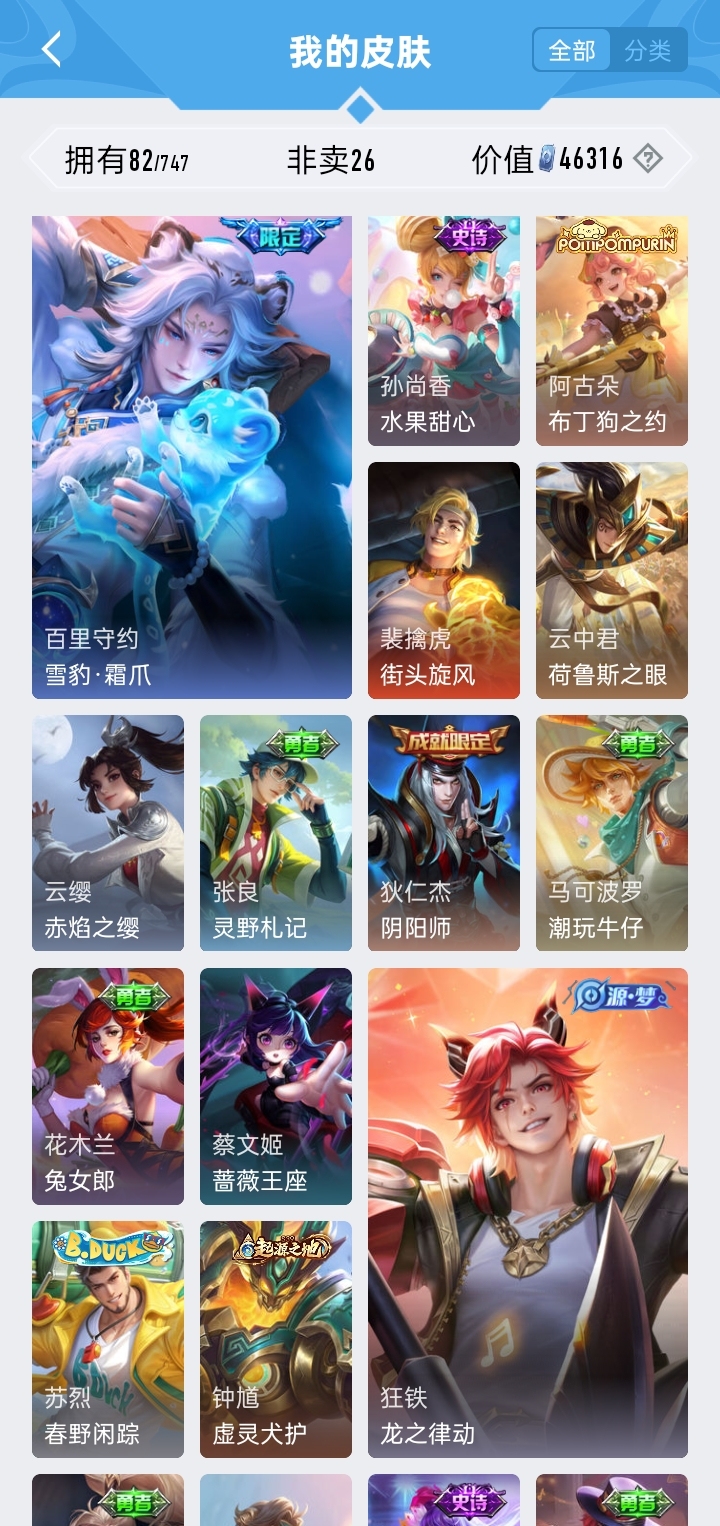
Task: Open the 百里守约 雪豹·霜爪 skin
Action: click(192, 457)
